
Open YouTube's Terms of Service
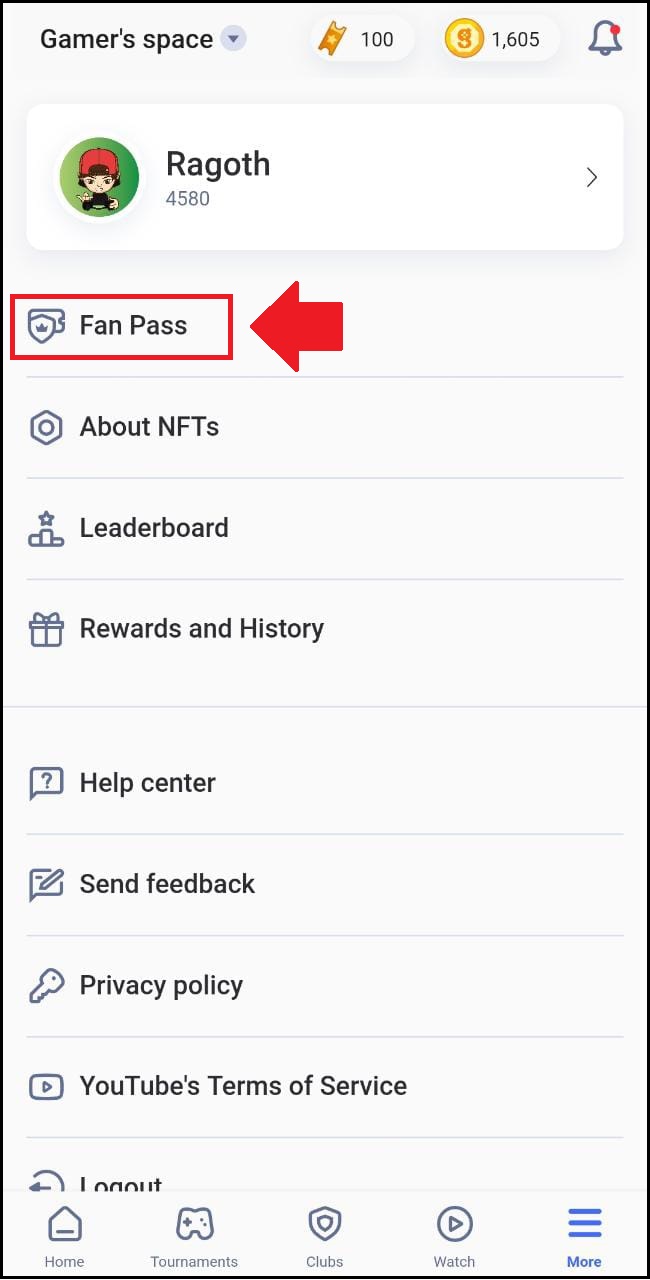pyautogui.click(x=242, y=1086)
